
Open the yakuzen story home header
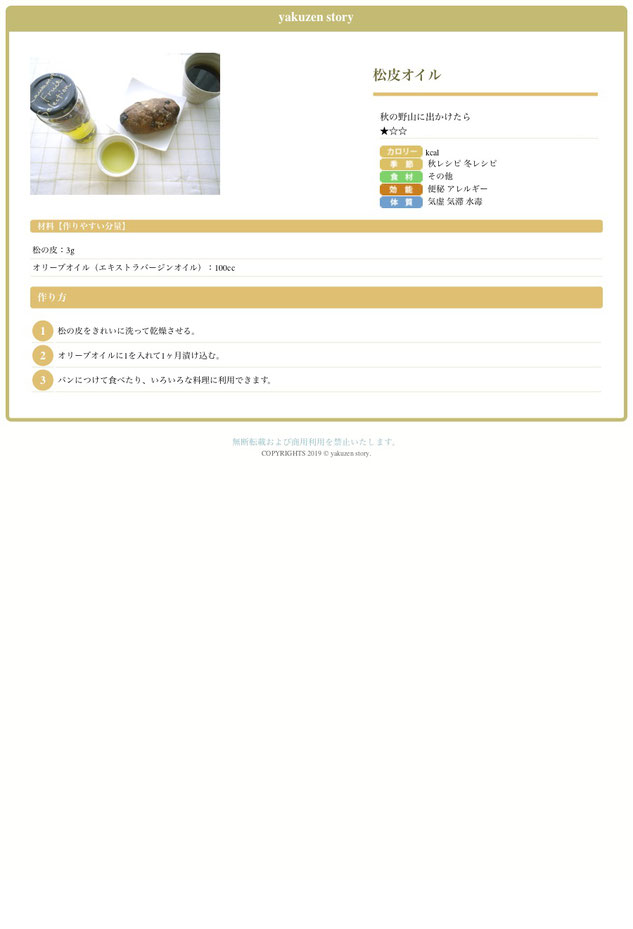(x=316, y=18)
